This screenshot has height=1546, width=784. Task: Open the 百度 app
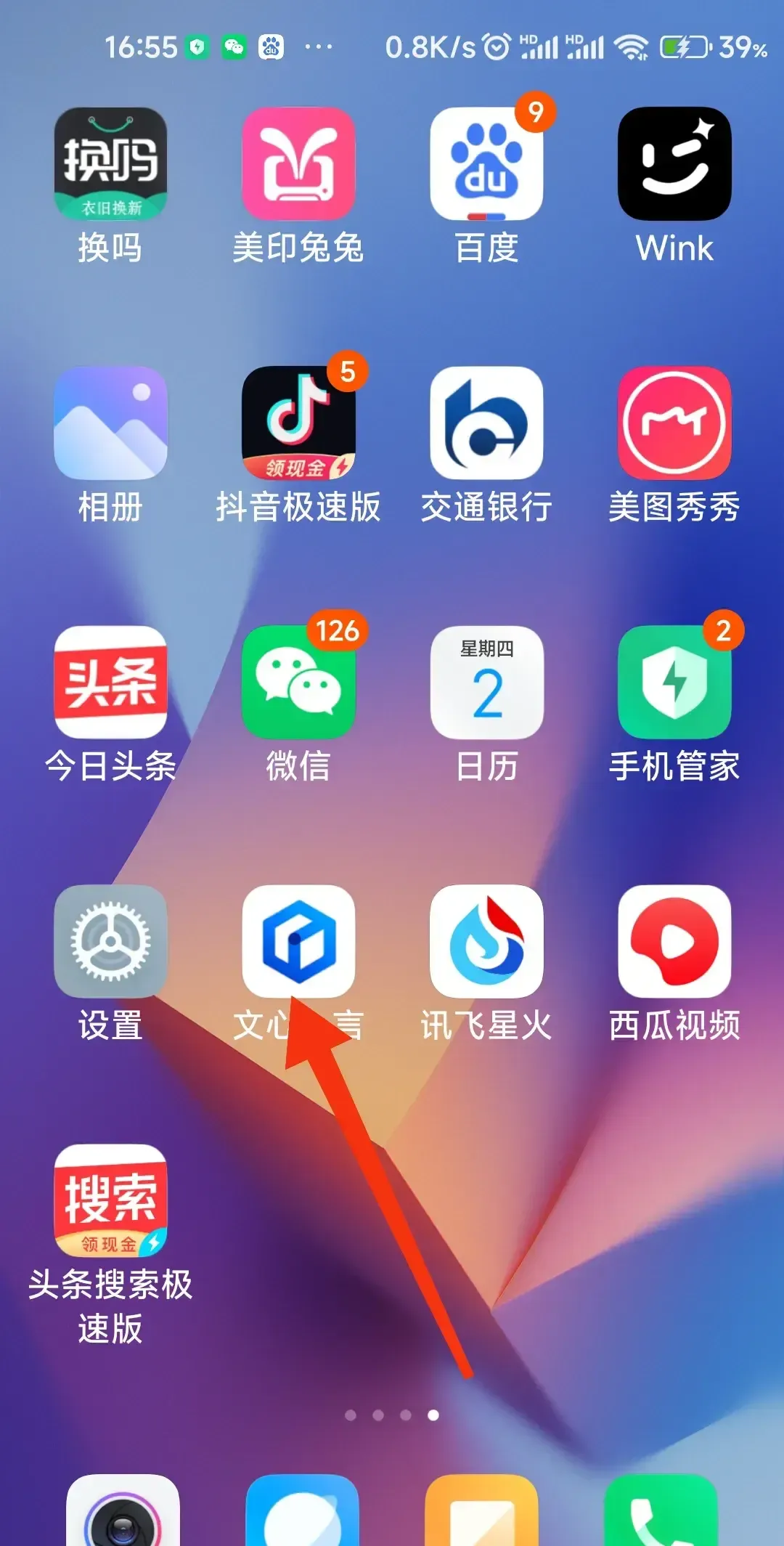tap(486, 164)
